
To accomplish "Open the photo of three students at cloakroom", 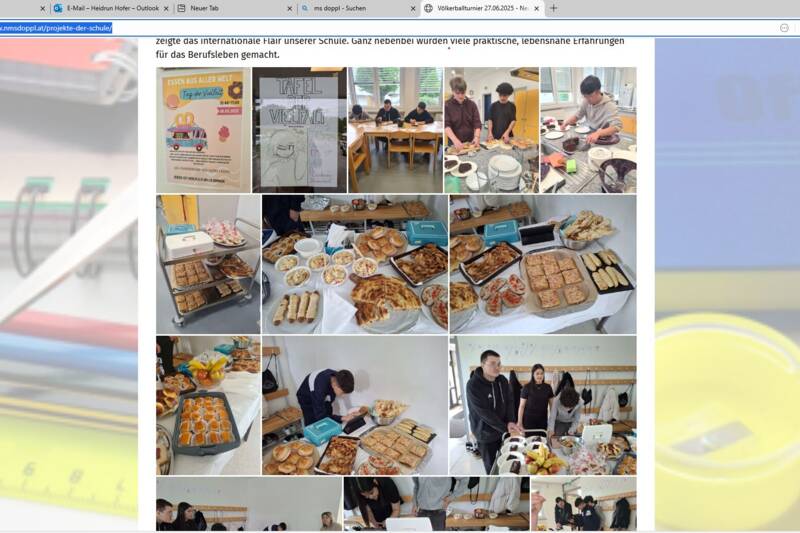I will (543, 405).
